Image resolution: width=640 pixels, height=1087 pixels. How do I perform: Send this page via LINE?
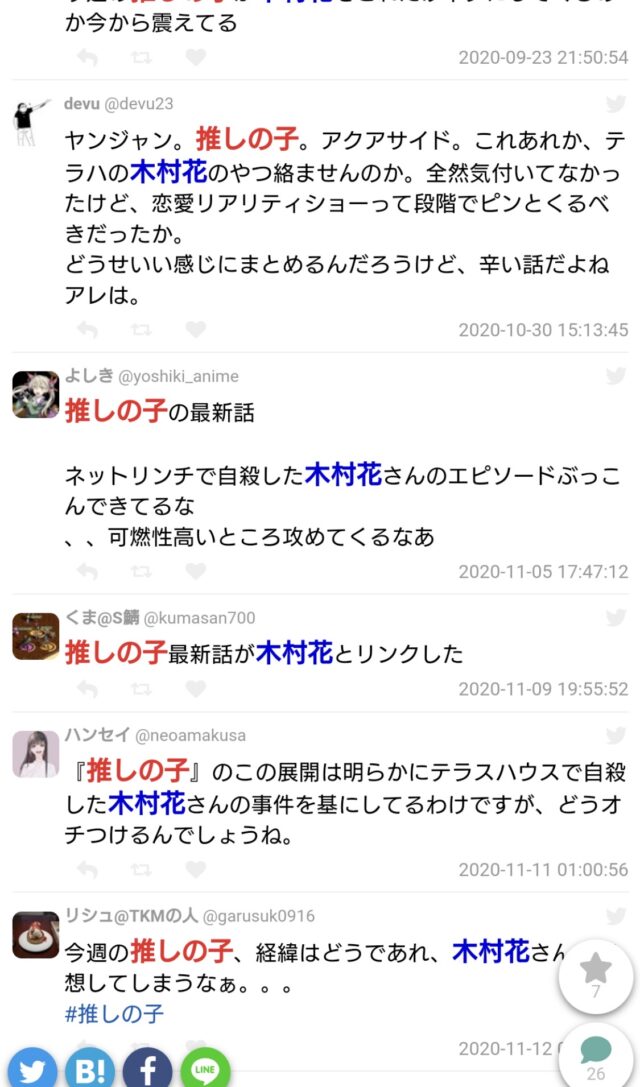[x=205, y=1070]
